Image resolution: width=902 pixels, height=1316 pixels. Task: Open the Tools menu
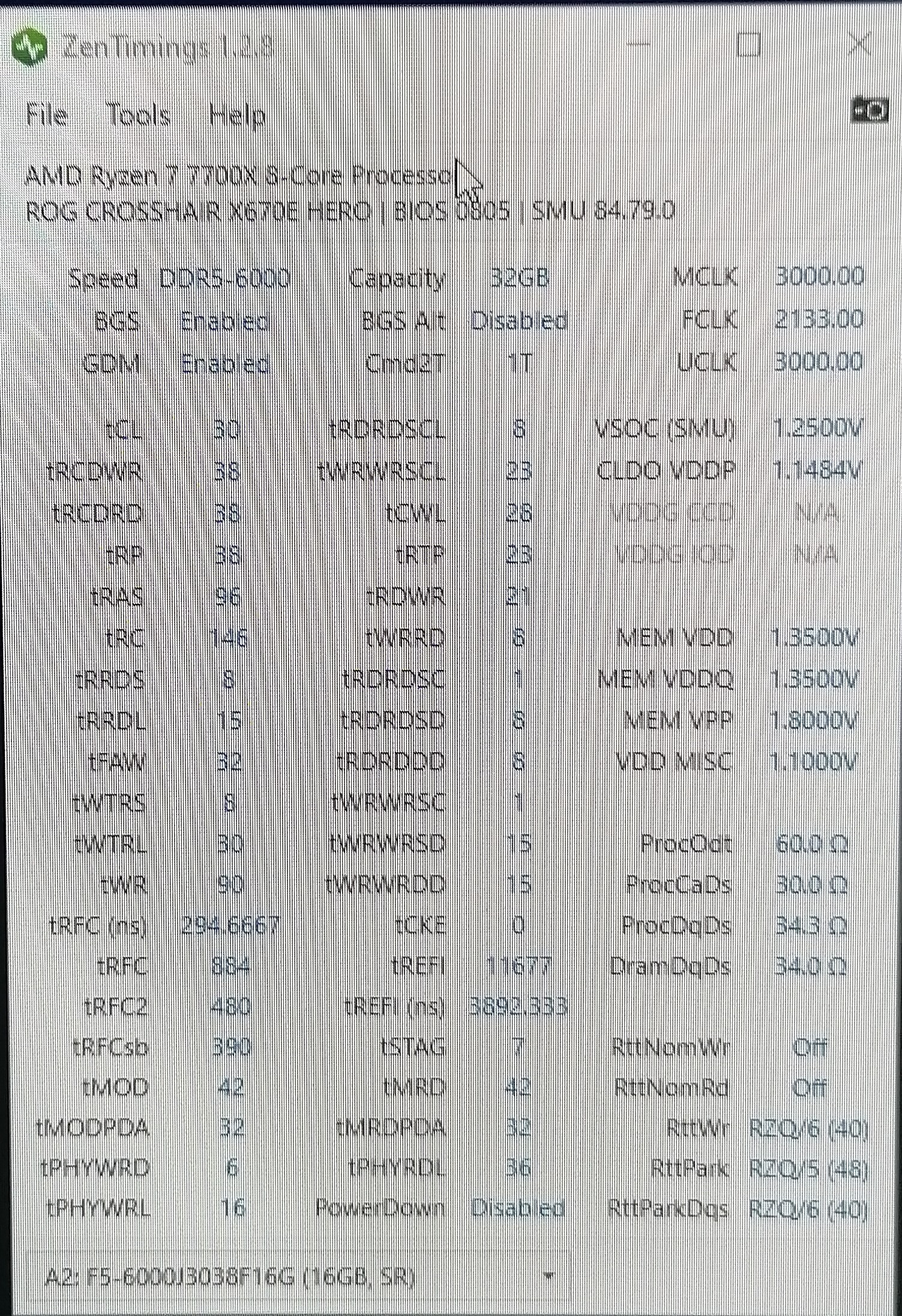(x=139, y=114)
